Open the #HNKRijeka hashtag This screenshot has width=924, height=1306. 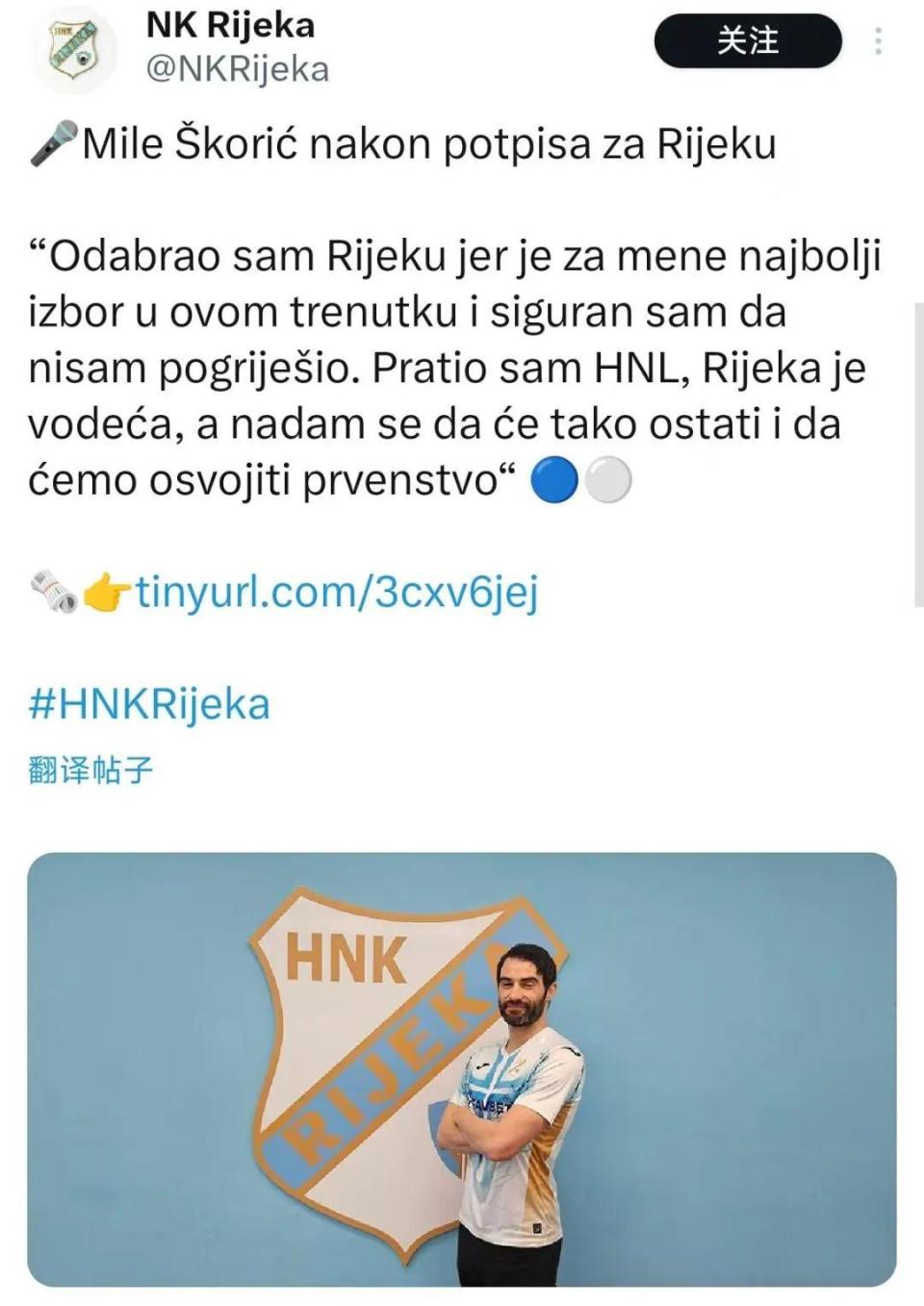(149, 704)
